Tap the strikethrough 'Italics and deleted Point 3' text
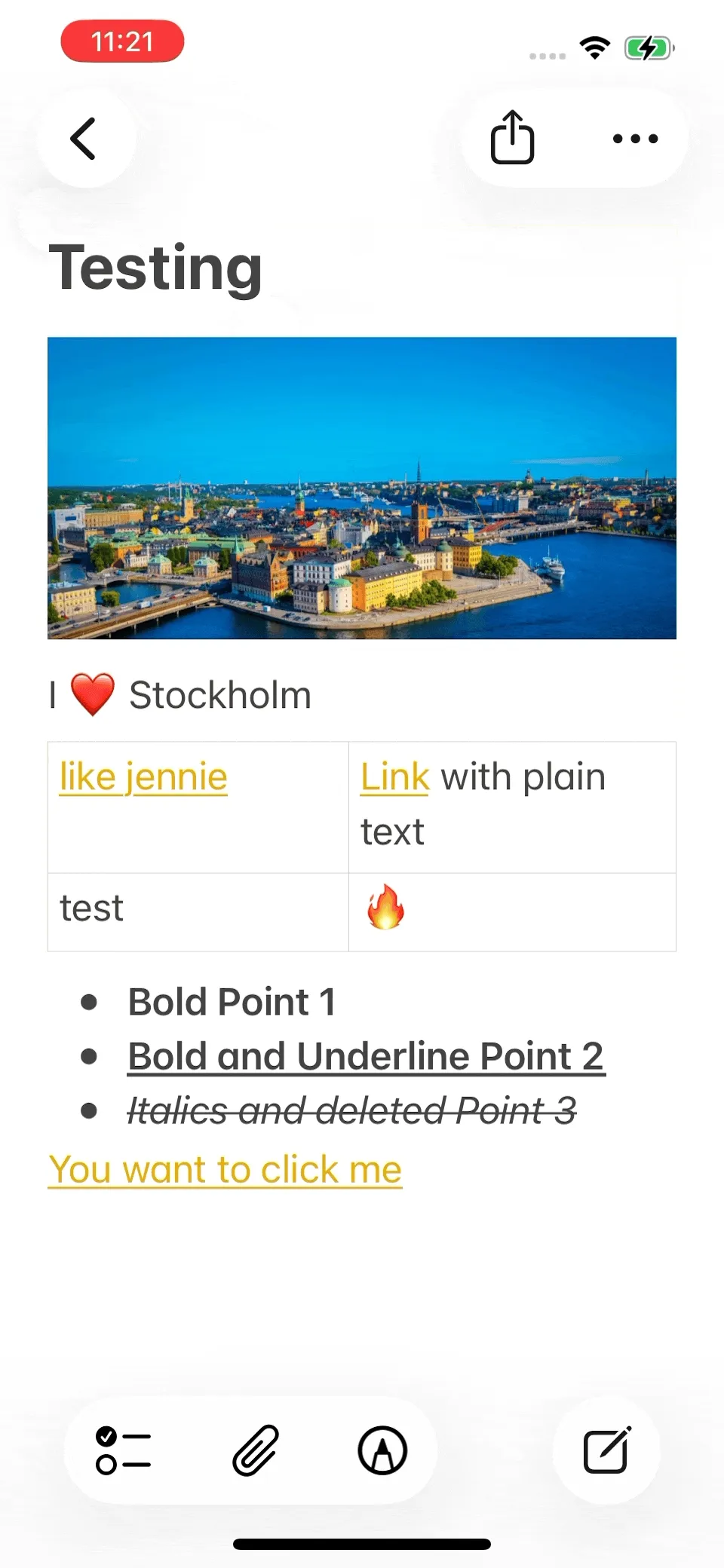 click(x=351, y=1110)
